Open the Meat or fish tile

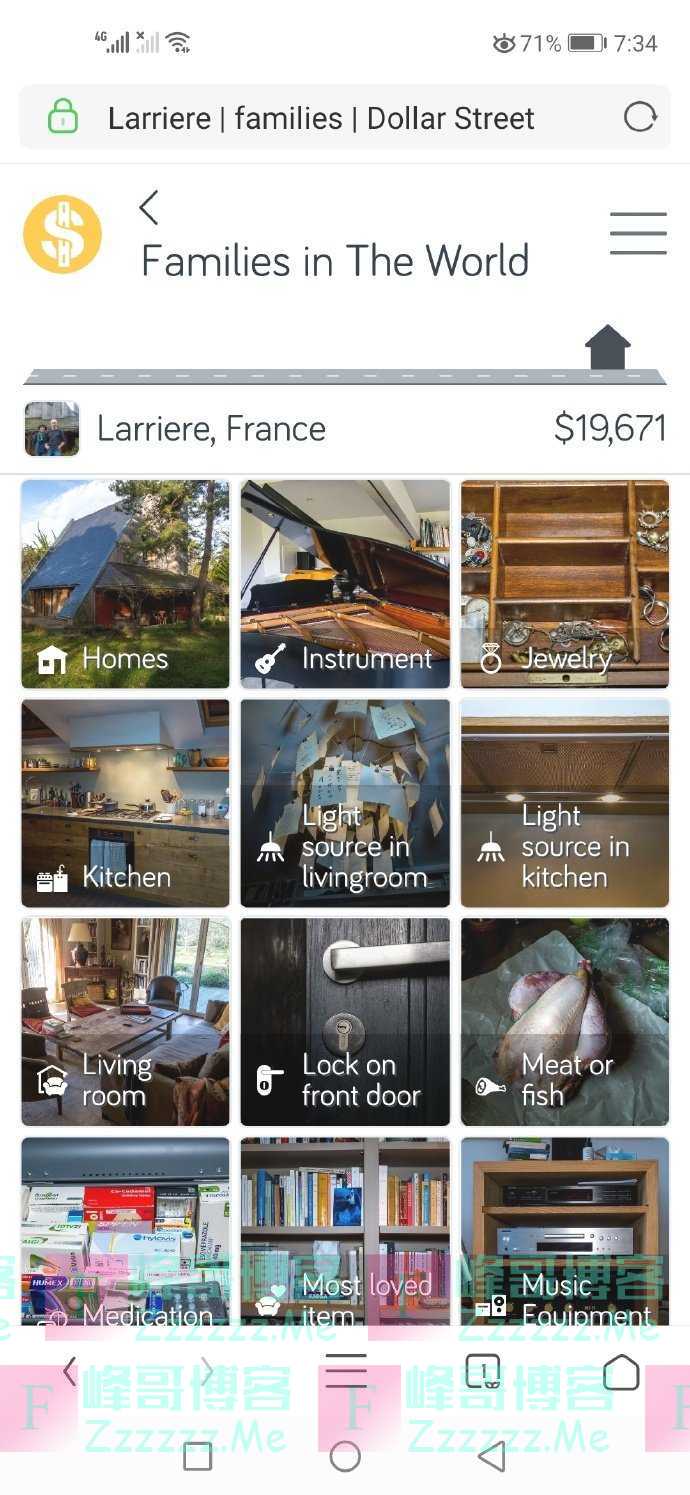point(564,1022)
